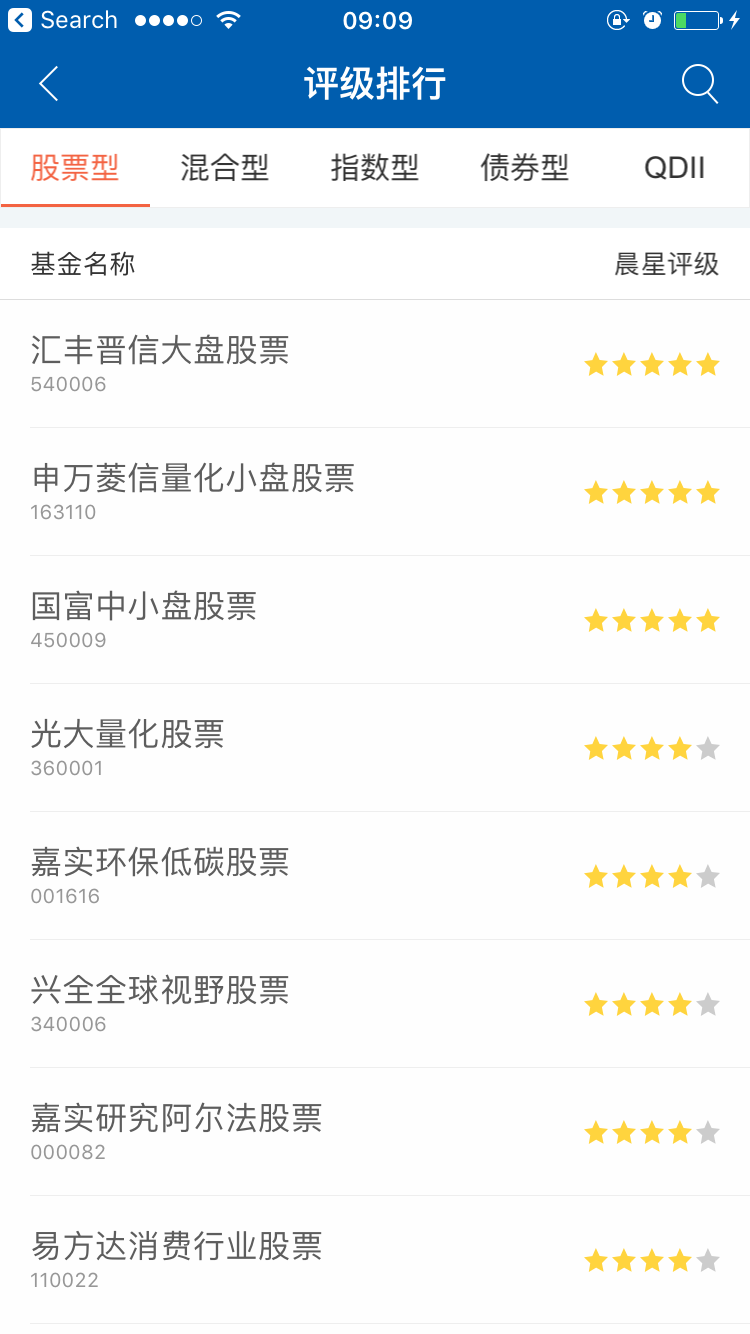Tap the orientation lock icon in status bar
Screen dimensions: 750x1334
pos(619,17)
